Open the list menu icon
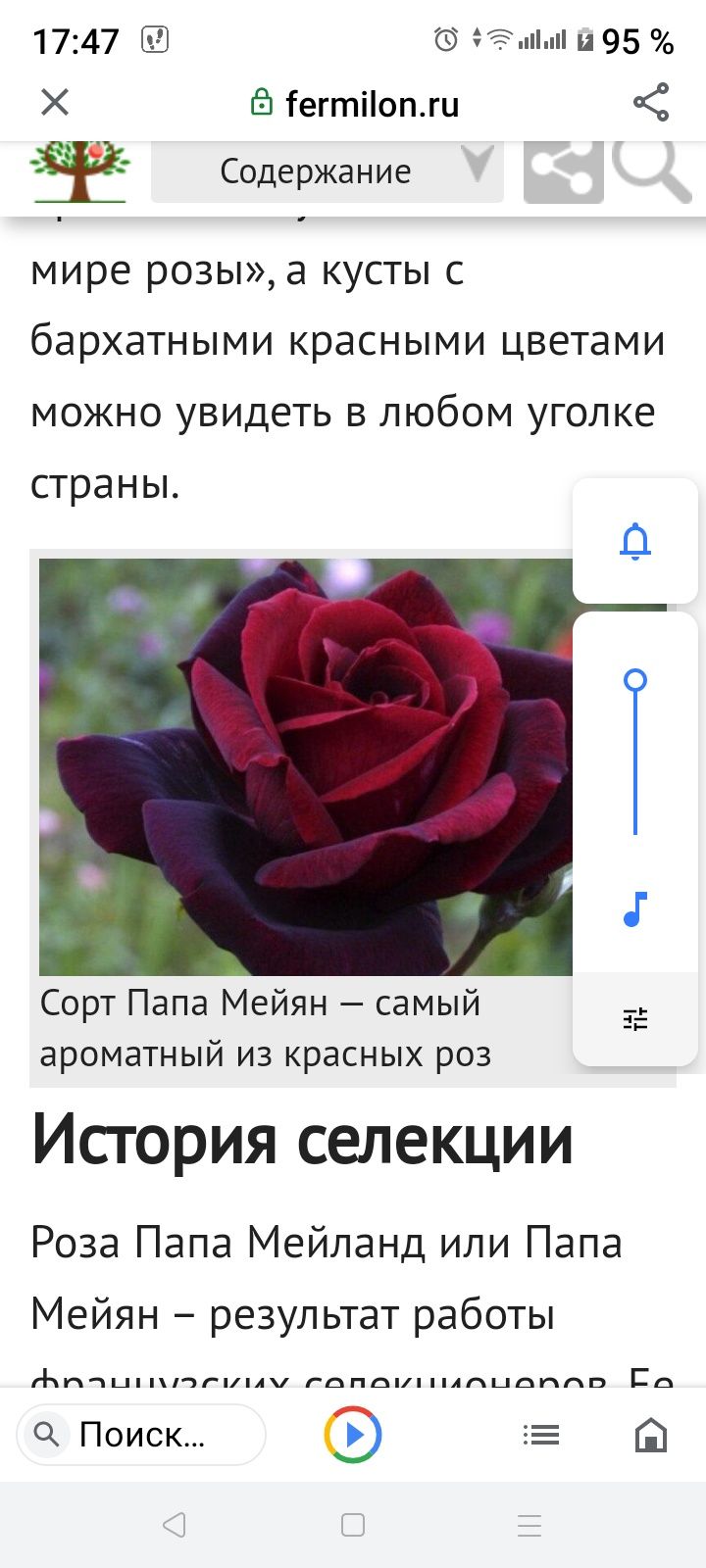This screenshot has height=1568, width=706. pos(540,1435)
